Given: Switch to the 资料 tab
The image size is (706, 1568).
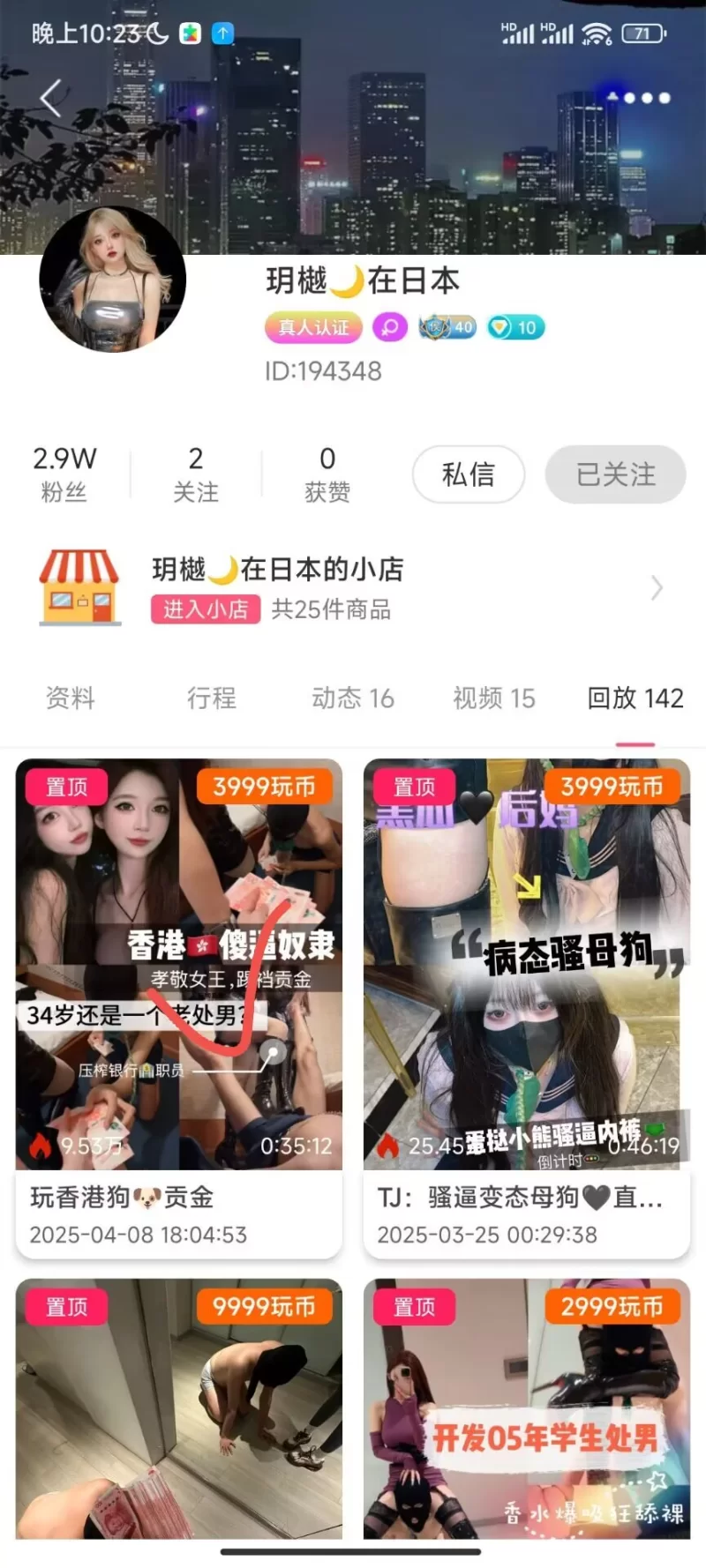Looking at the screenshot, I should coord(71,698).
